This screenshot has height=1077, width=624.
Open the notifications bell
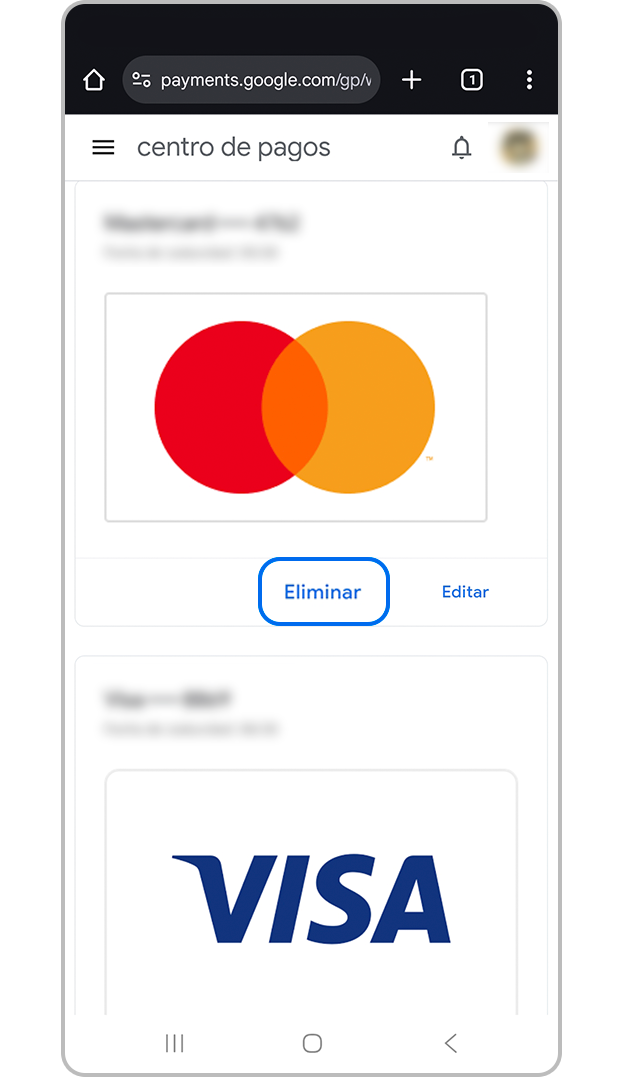click(461, 148)
